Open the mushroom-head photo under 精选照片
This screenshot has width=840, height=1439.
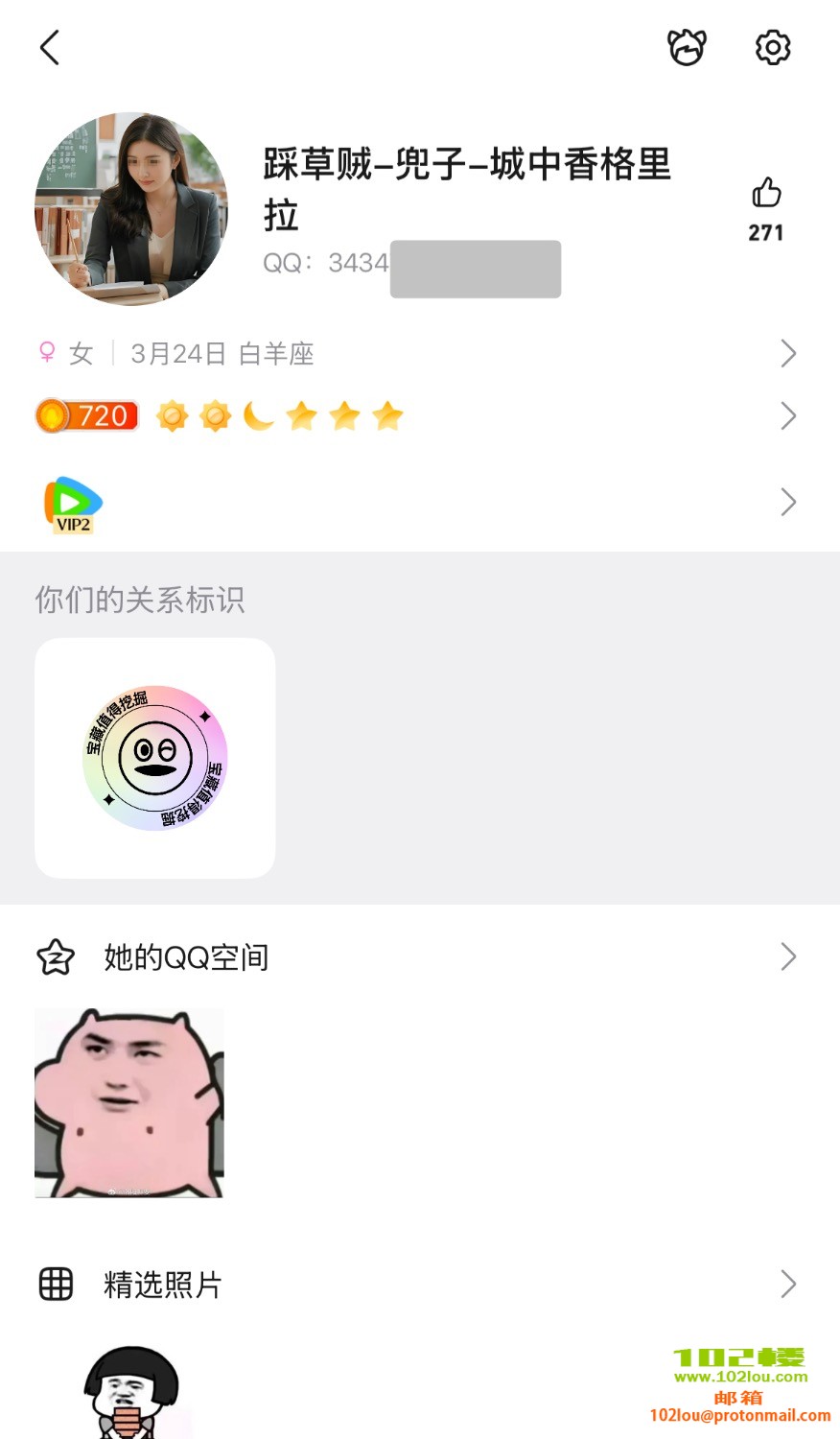point(132,1393)
